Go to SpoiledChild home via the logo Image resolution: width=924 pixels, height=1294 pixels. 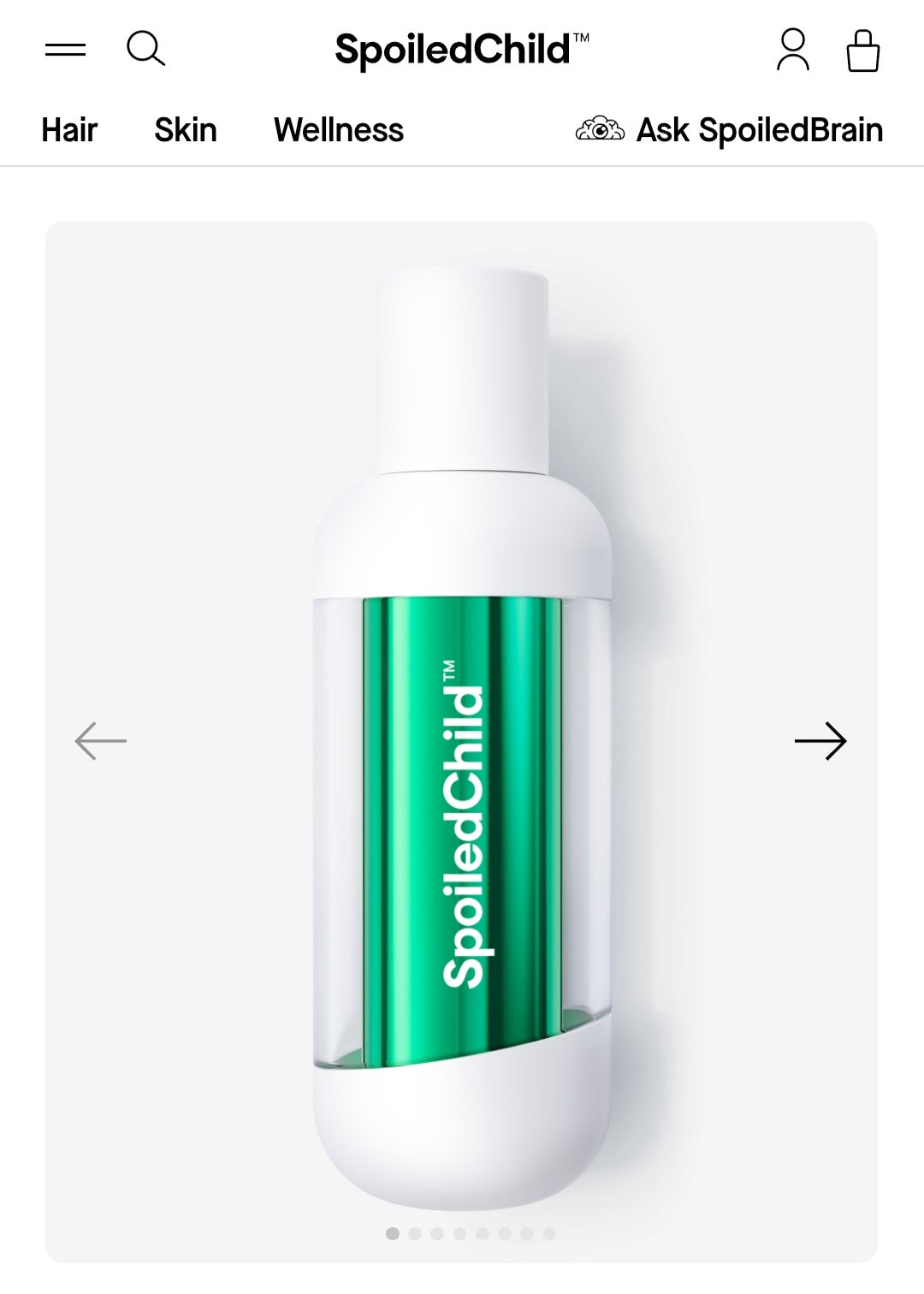tap(461, 50)
